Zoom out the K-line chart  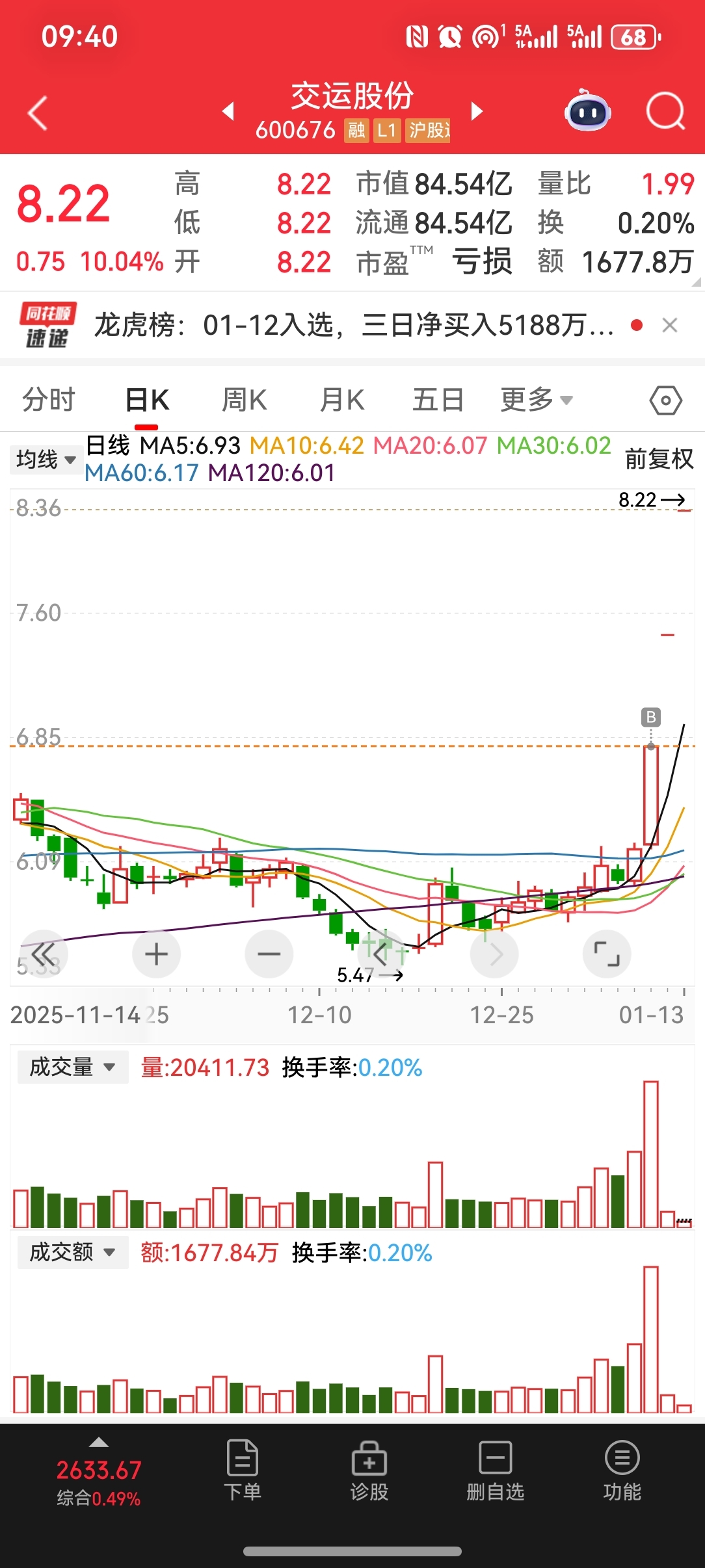[x=269, y=954]
